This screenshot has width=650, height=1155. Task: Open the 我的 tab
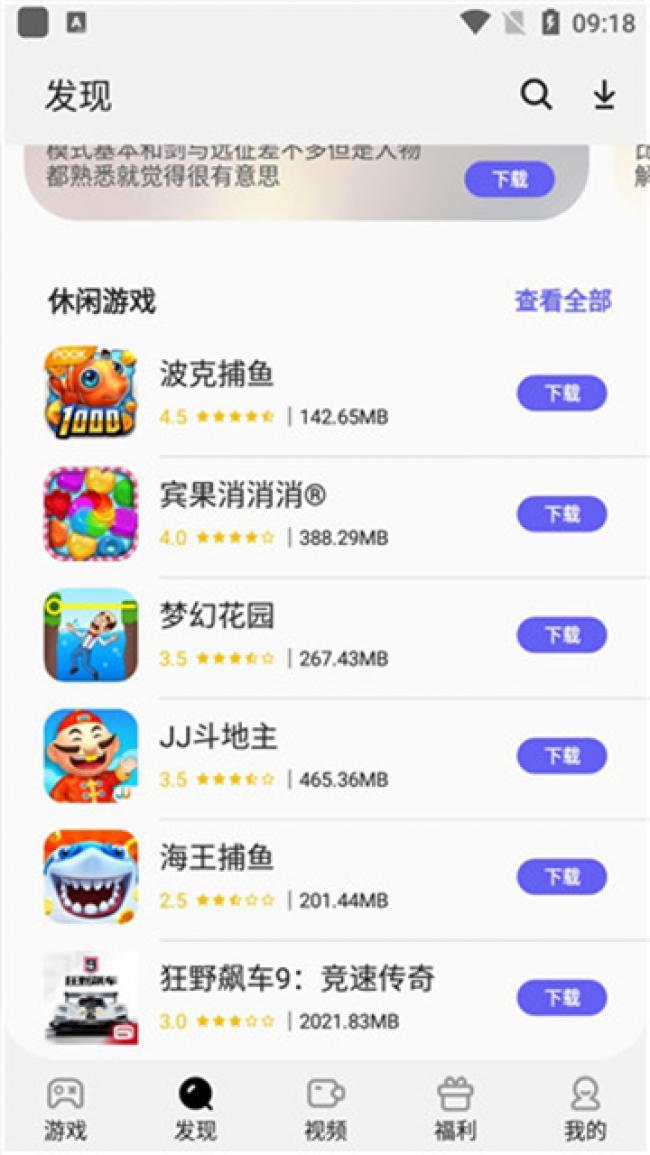coord(585,1109)
